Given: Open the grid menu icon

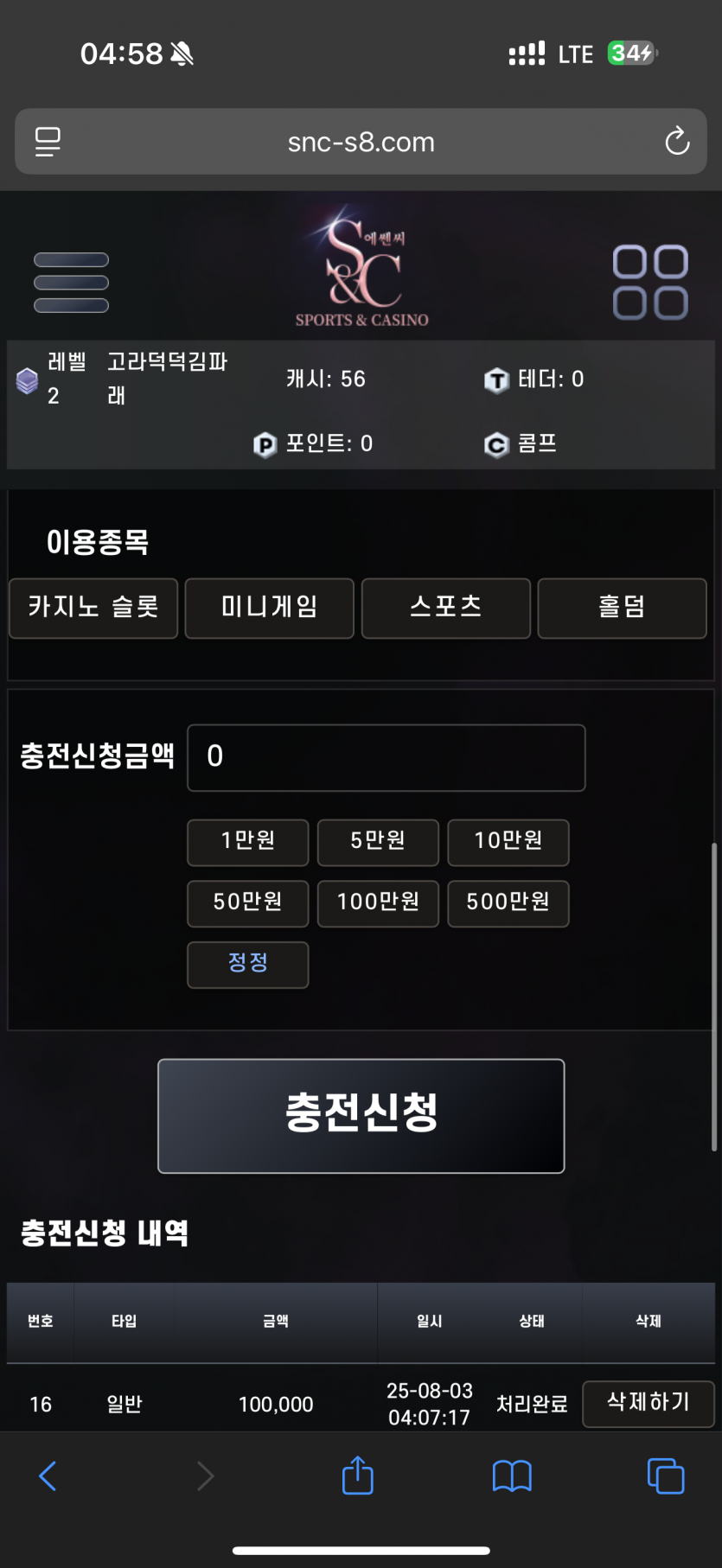Looking at the screenshot, I should coord(650,283).
